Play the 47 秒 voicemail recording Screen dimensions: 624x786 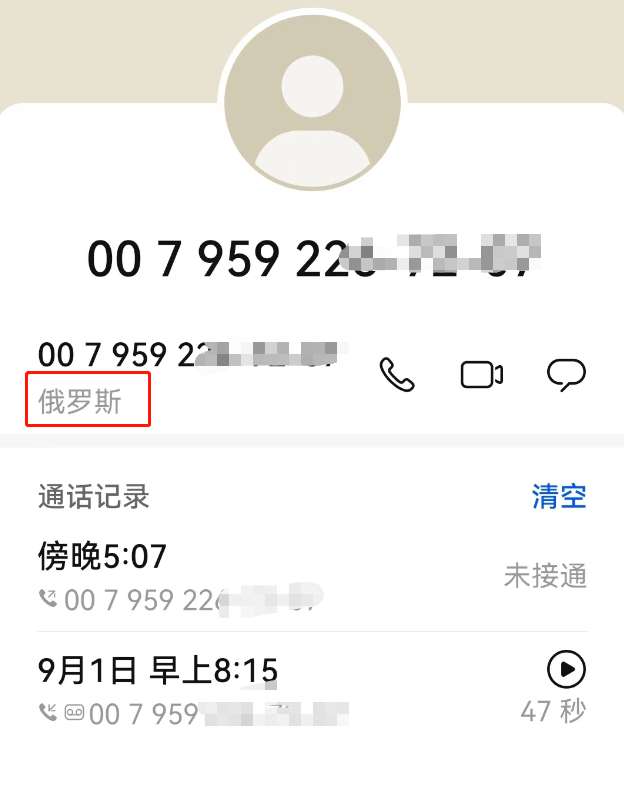point(567,669)
